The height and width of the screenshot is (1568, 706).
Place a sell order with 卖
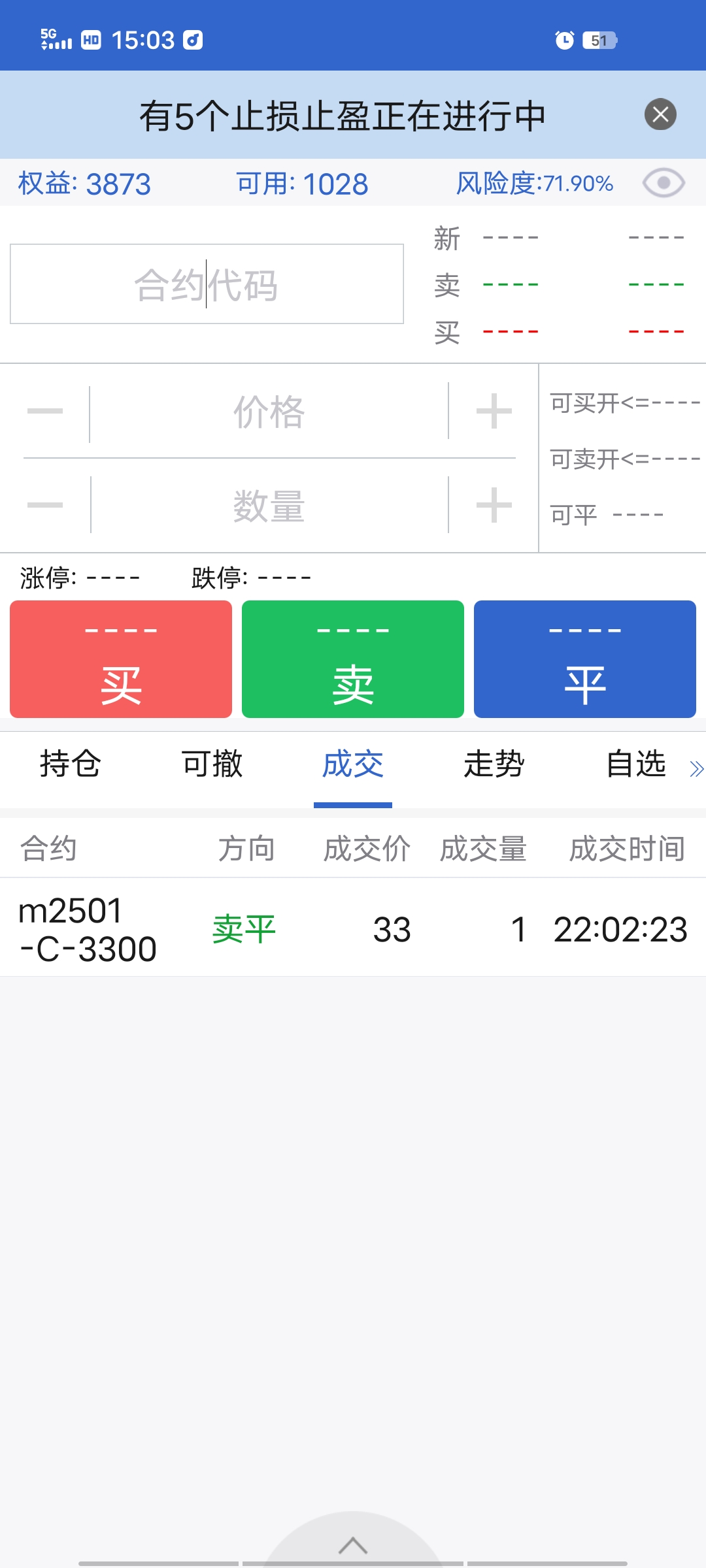point(353,659)
